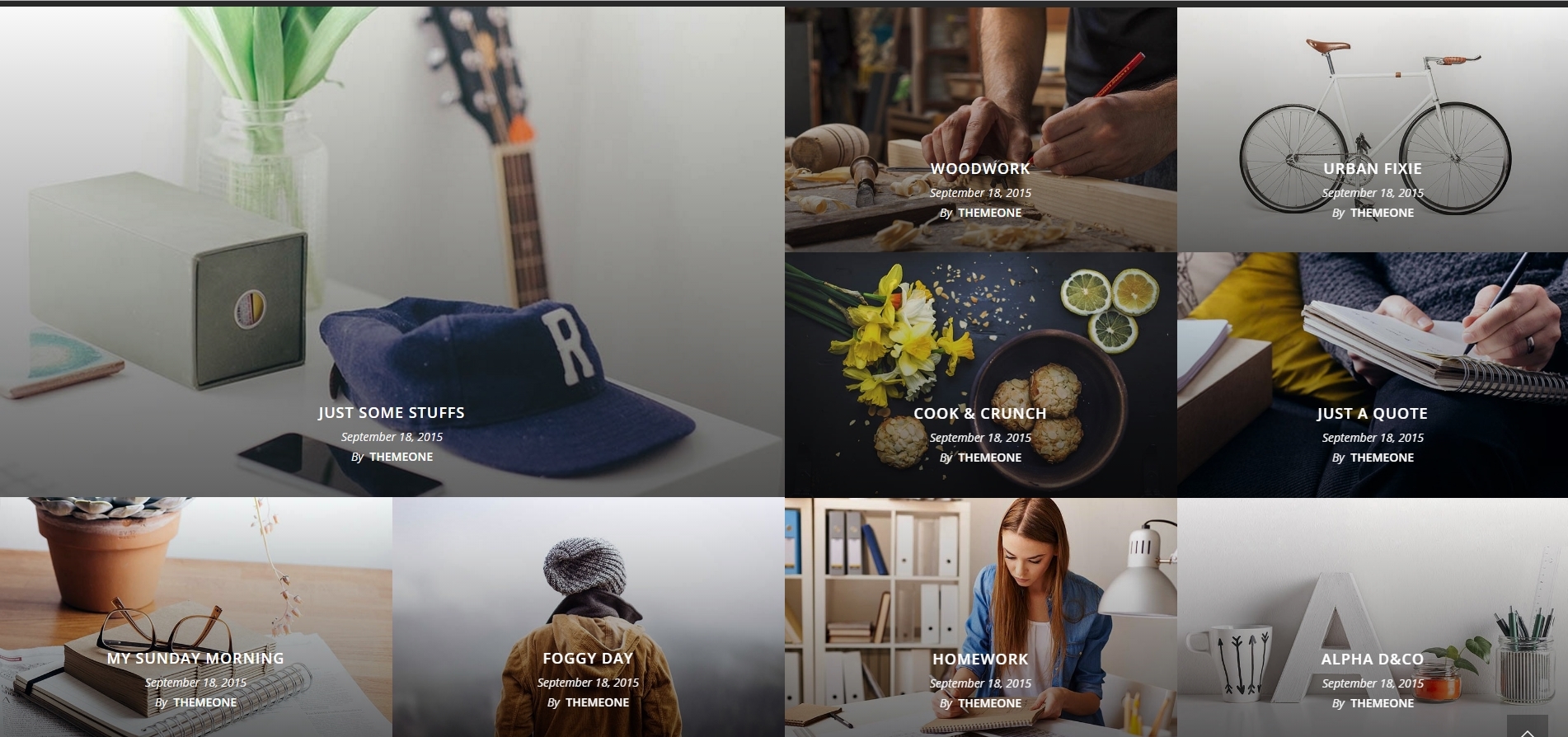This screenshot has height=737, width=1568.
Task: Open the Cook & Crunch post
Action: click(x=979, y=413)
